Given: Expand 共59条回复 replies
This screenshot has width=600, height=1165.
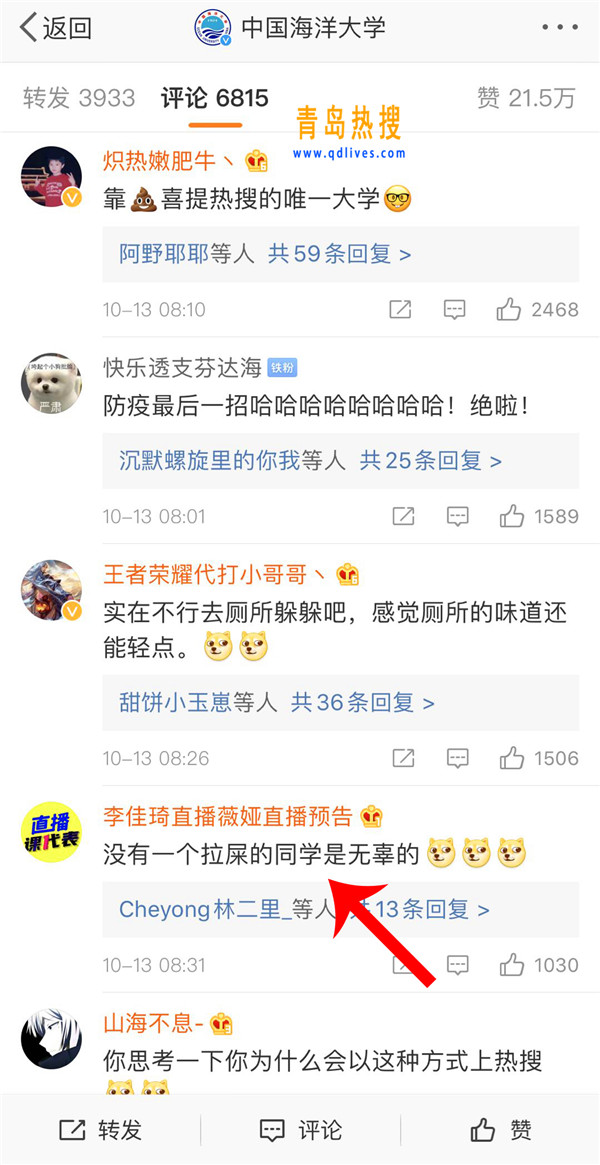Looking at the screenshot, I should click(x=339, y=254).
